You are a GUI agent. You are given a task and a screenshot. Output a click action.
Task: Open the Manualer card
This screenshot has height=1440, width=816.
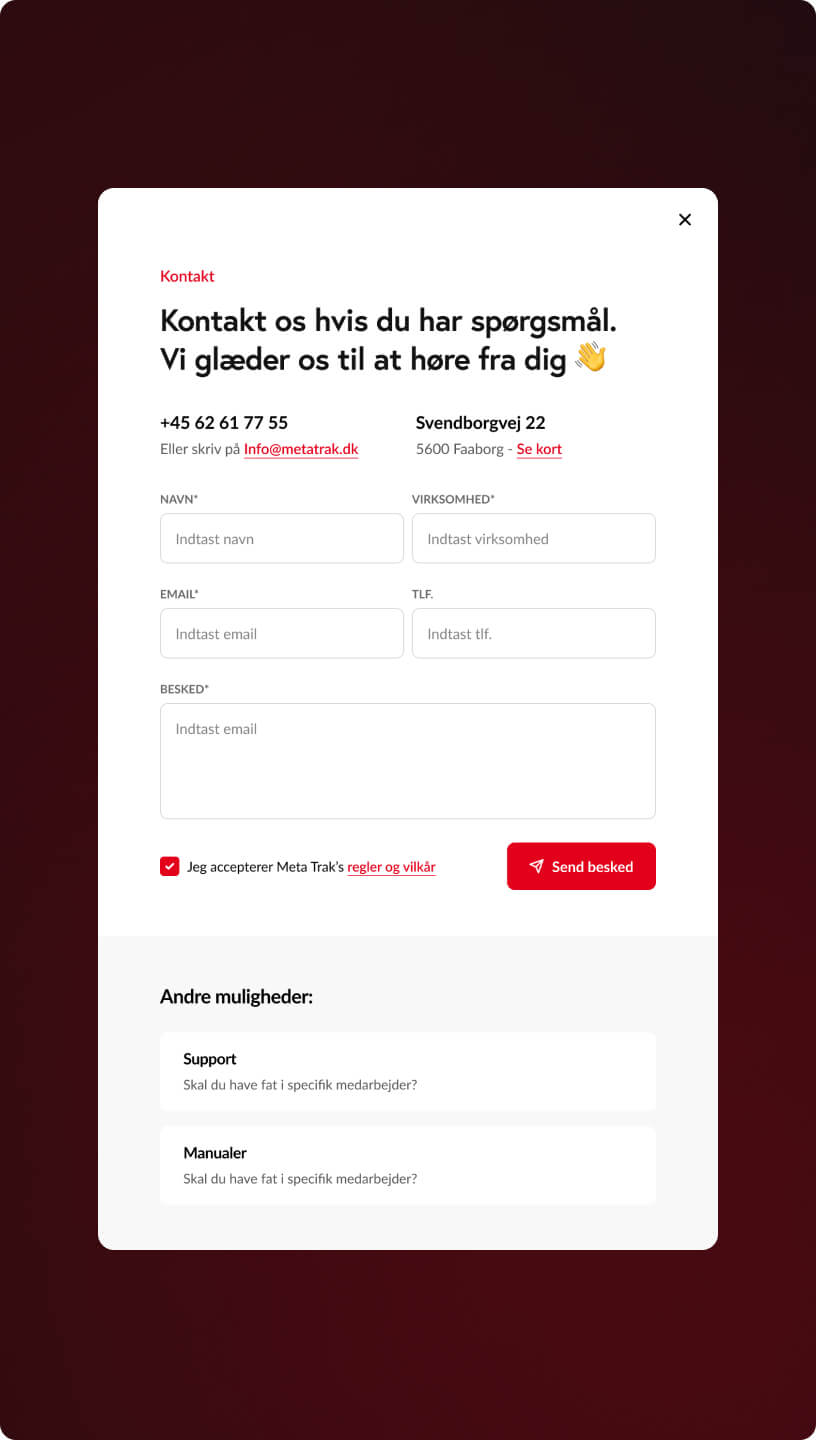click(x=408, y=1165)
